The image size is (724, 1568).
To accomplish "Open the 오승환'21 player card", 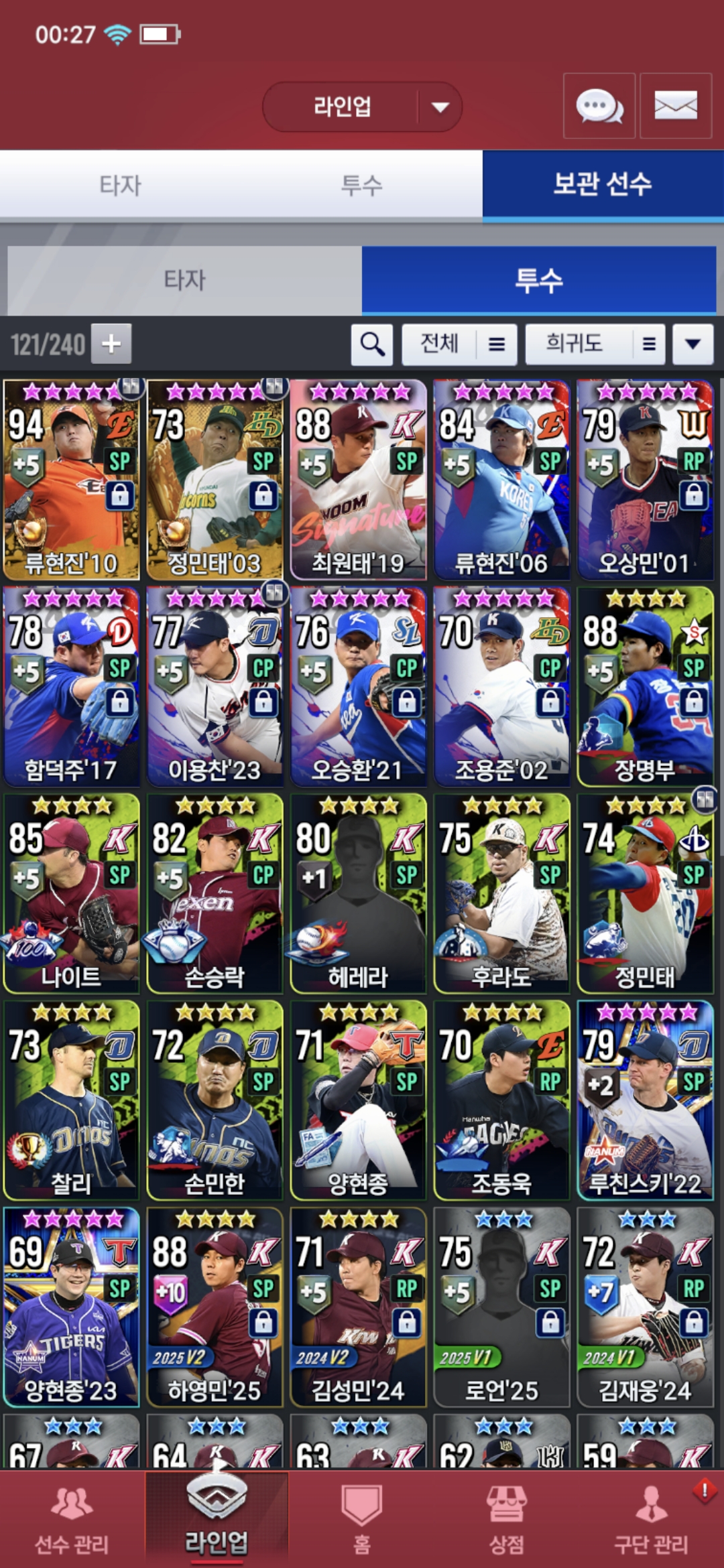I will click(x=358, y=687).
